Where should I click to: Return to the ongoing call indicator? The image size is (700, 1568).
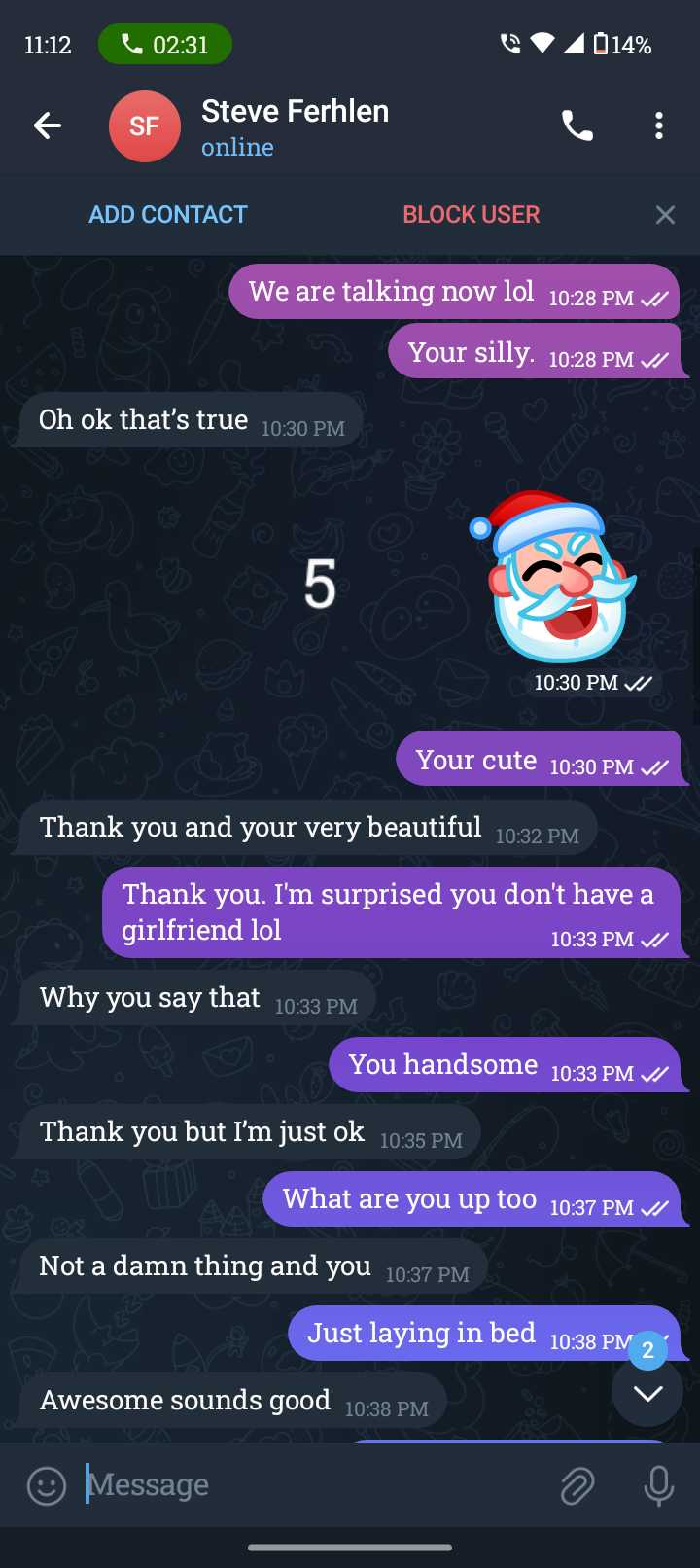[165, 45]
